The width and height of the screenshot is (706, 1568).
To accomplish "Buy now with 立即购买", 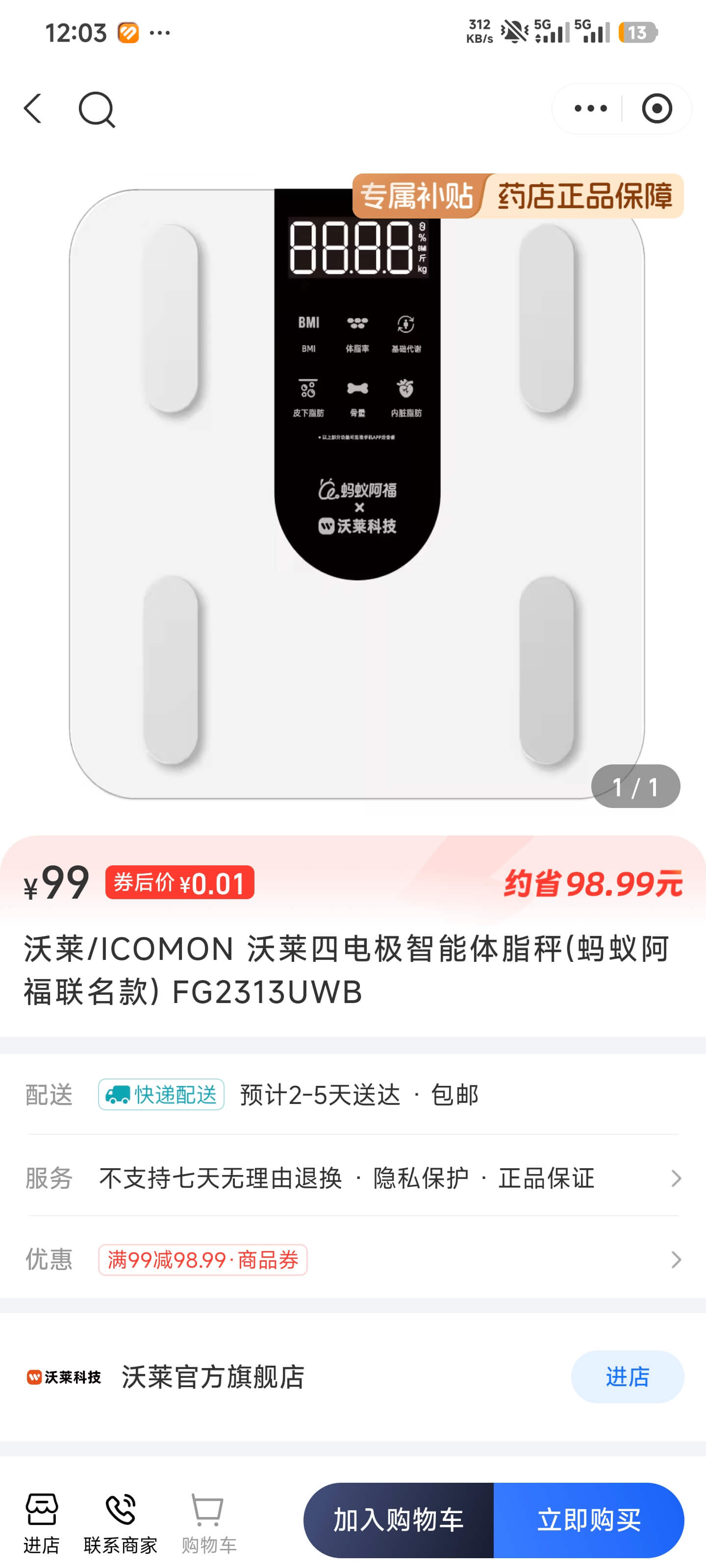I will point(588,1520).
